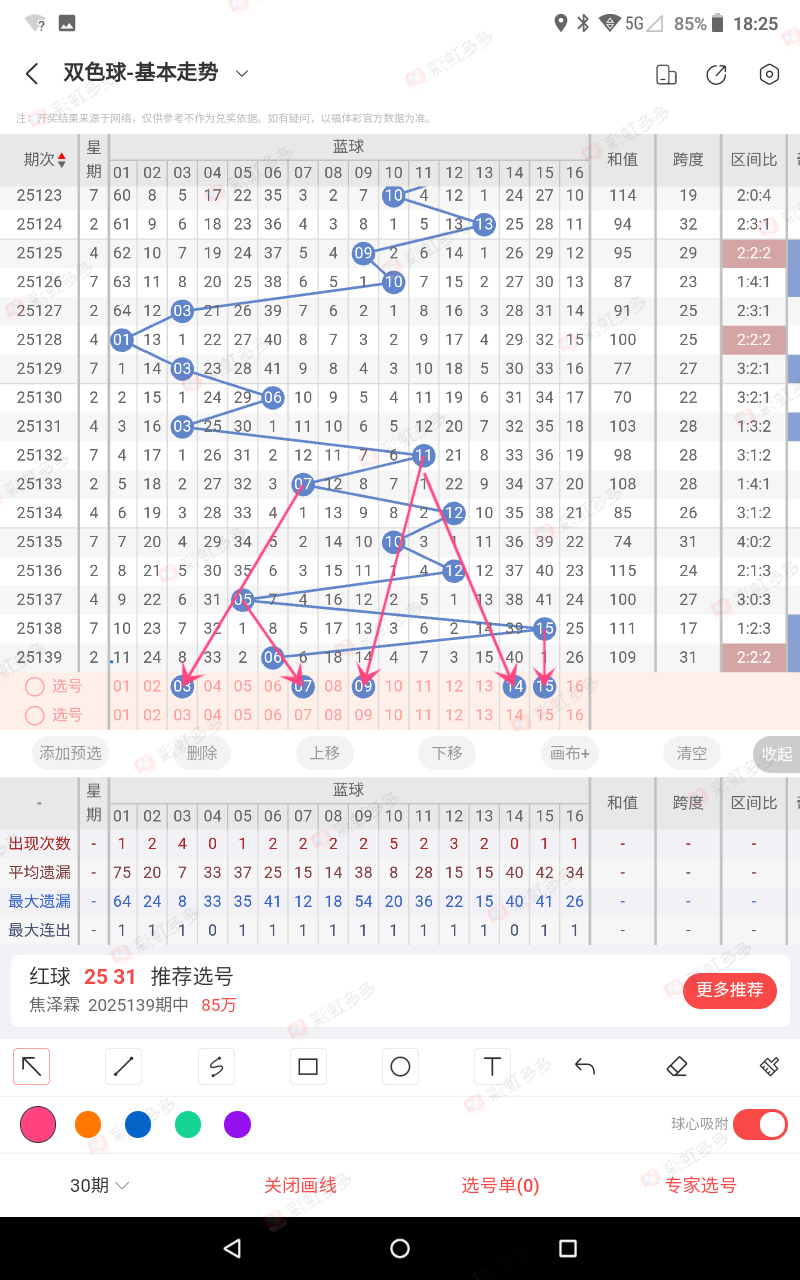Image resolution: width=800 pixels, height=1280 pixels.
Task: Tap the 删除 button
Action: [x=201, y=753]
